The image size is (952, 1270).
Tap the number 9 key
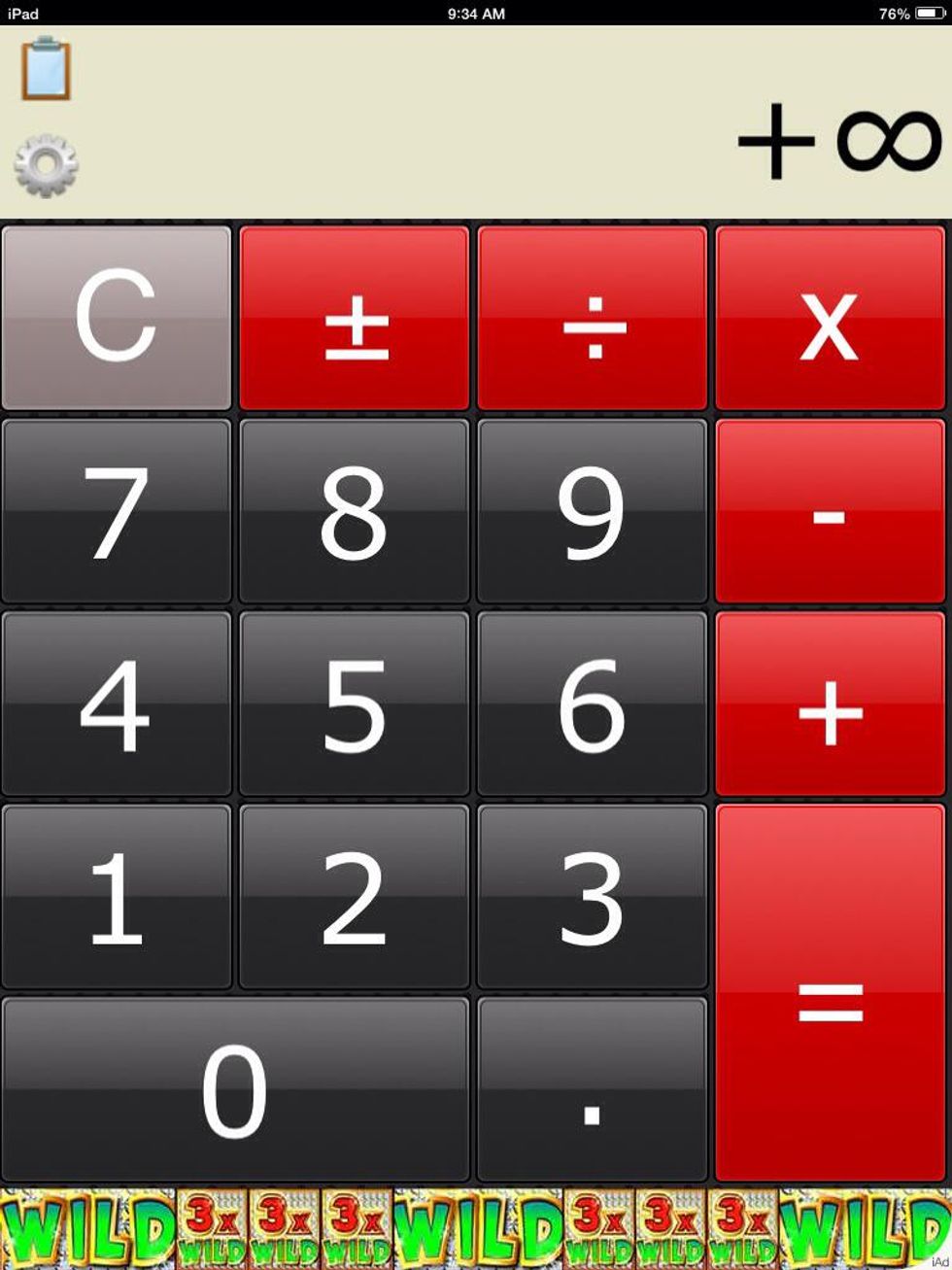pyautogui.click(x=593, y=511)
